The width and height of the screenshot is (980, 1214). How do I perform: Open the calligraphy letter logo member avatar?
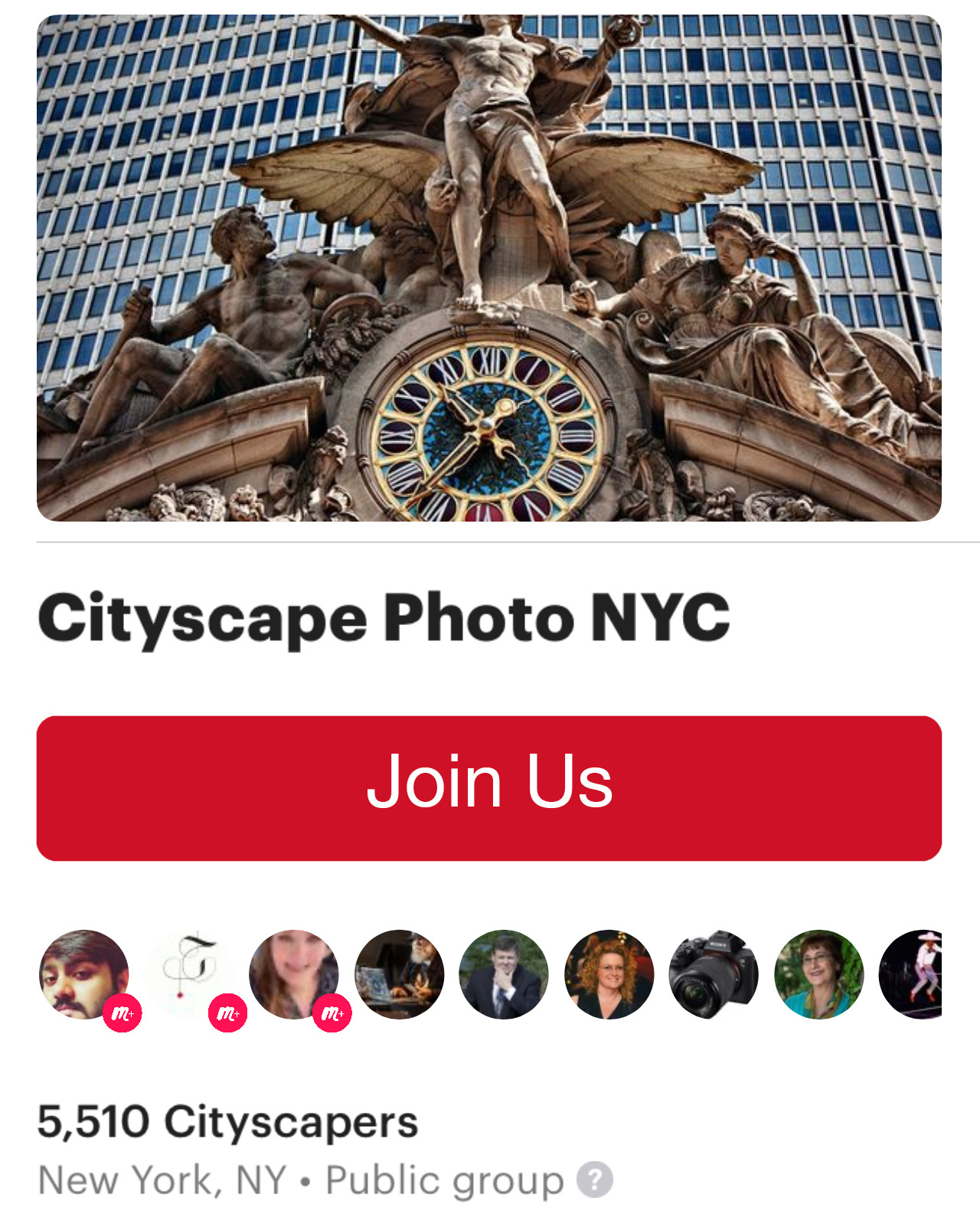click(x=189, y=974)
